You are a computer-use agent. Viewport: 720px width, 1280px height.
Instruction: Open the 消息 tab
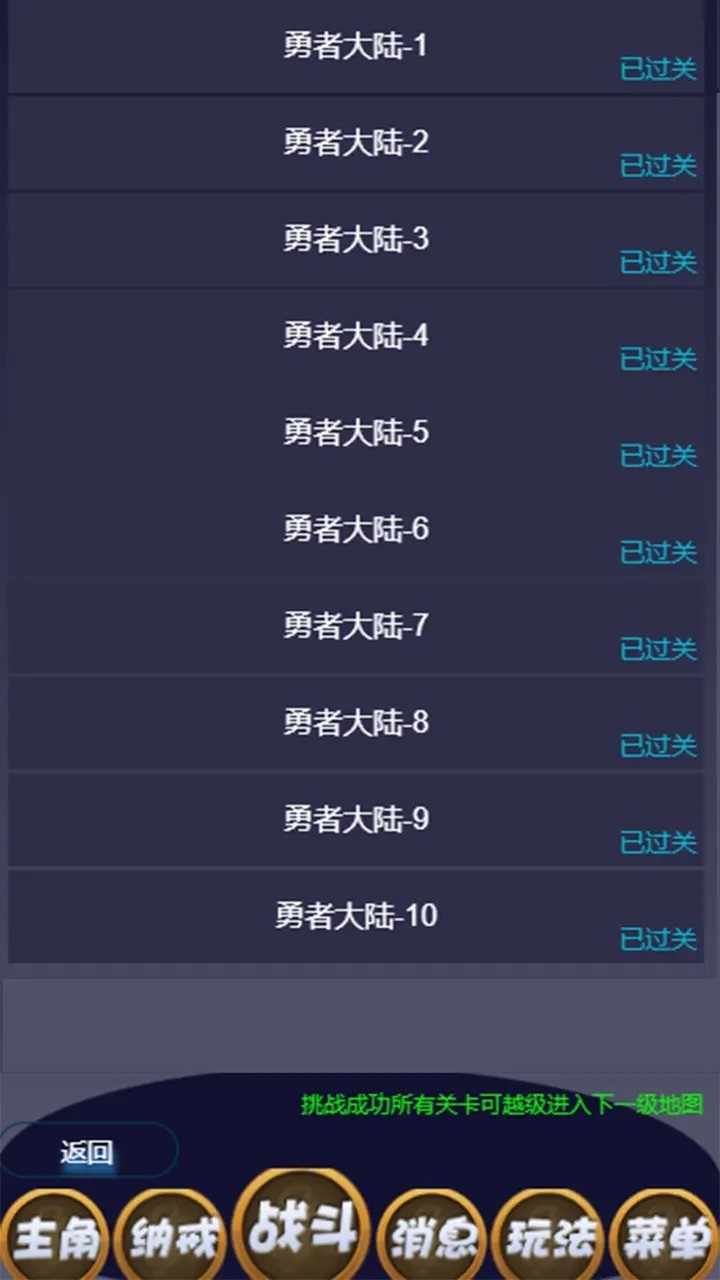(433, 1238)
